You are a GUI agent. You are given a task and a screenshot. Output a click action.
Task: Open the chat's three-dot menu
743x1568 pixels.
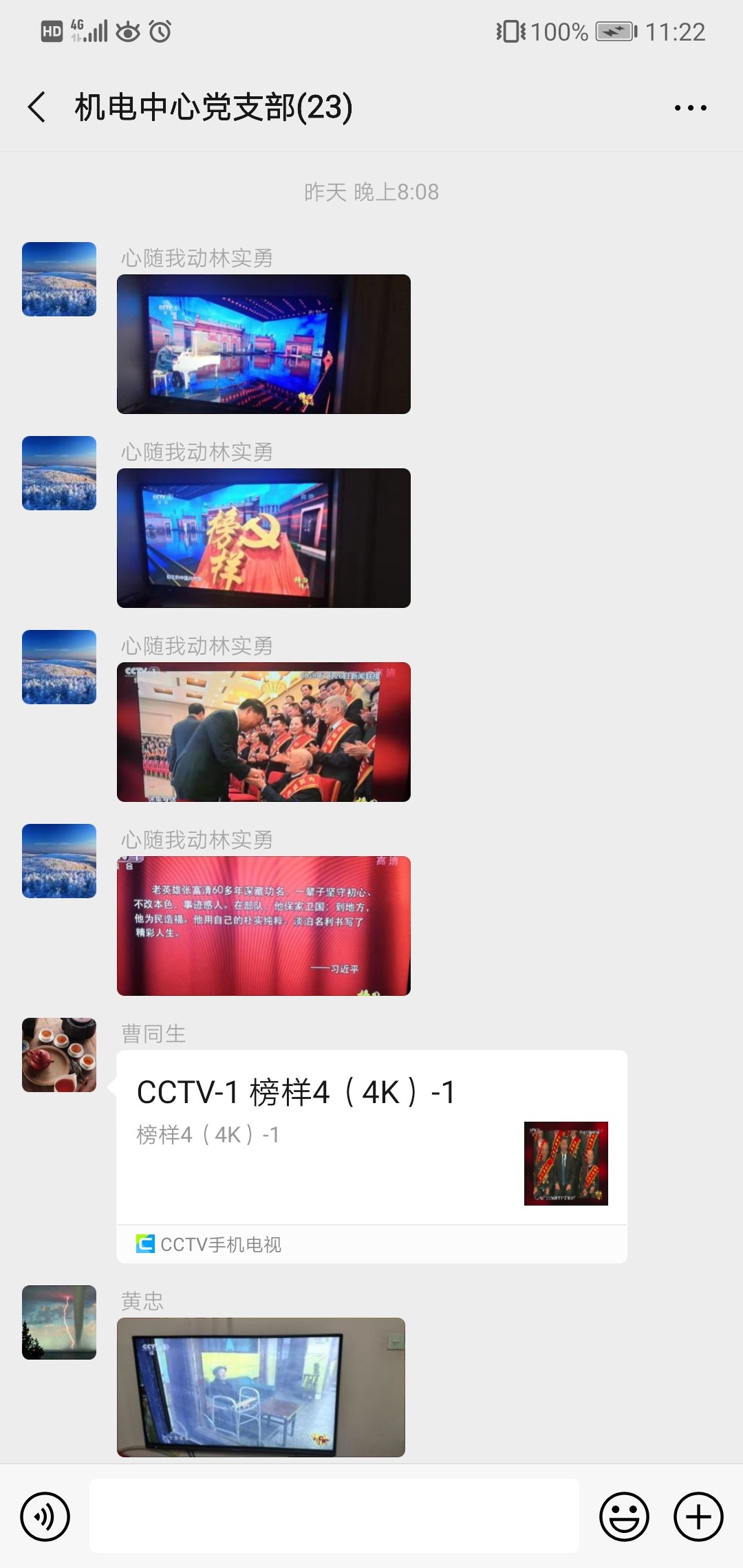(x=690, y=108)
